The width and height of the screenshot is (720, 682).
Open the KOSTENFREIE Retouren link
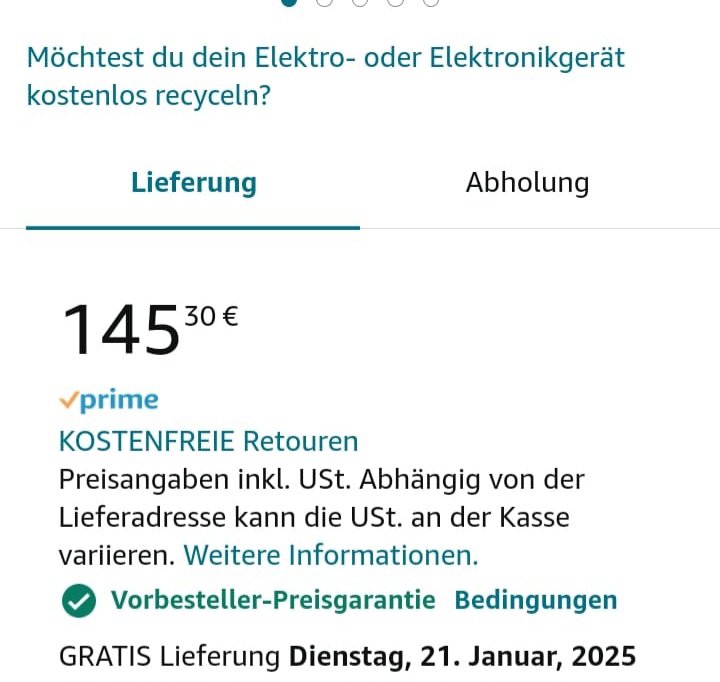click(x=208, y=441)
